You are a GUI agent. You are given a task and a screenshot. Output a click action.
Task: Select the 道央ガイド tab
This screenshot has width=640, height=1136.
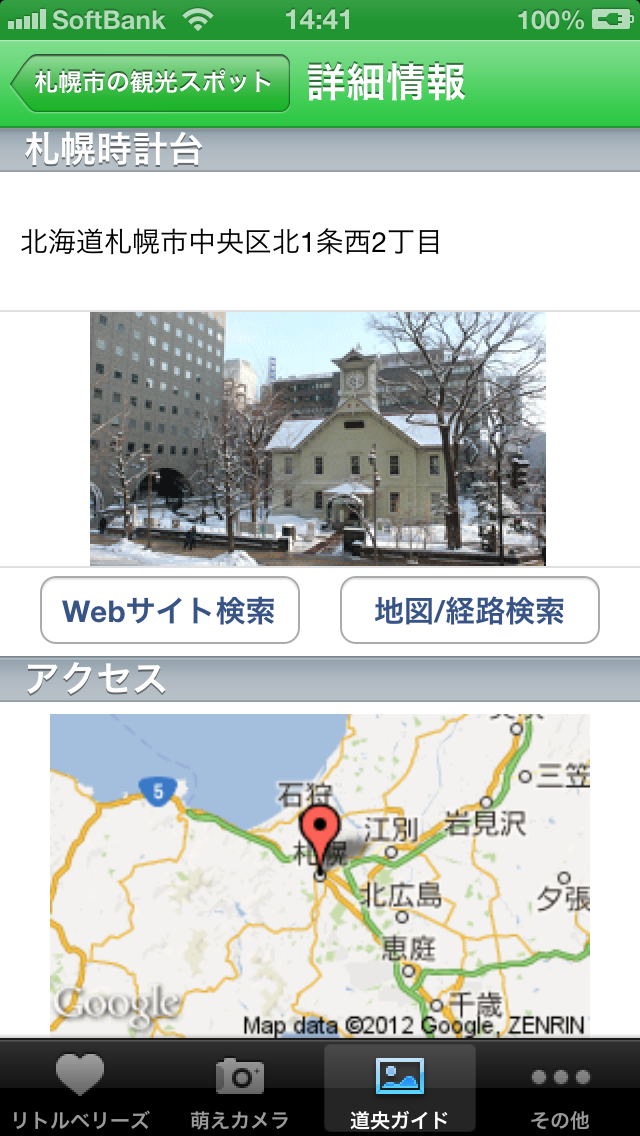point(399,1088)
